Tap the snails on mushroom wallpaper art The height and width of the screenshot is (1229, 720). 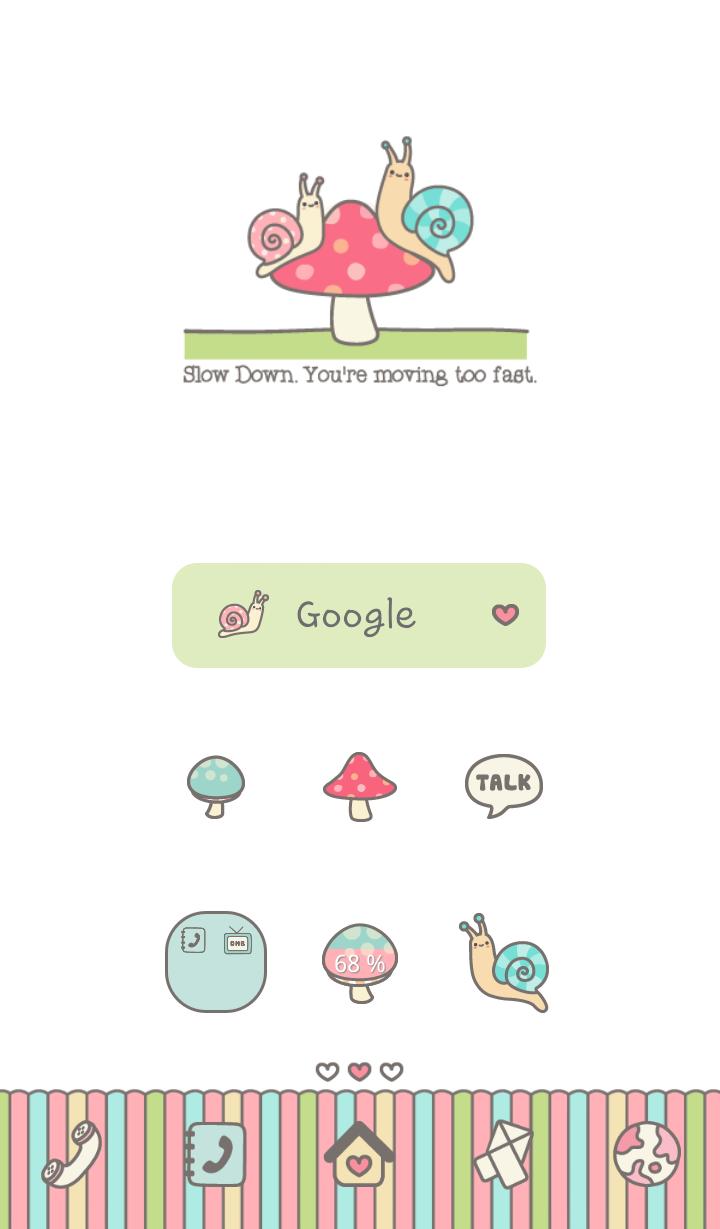[x=360, y=240]
